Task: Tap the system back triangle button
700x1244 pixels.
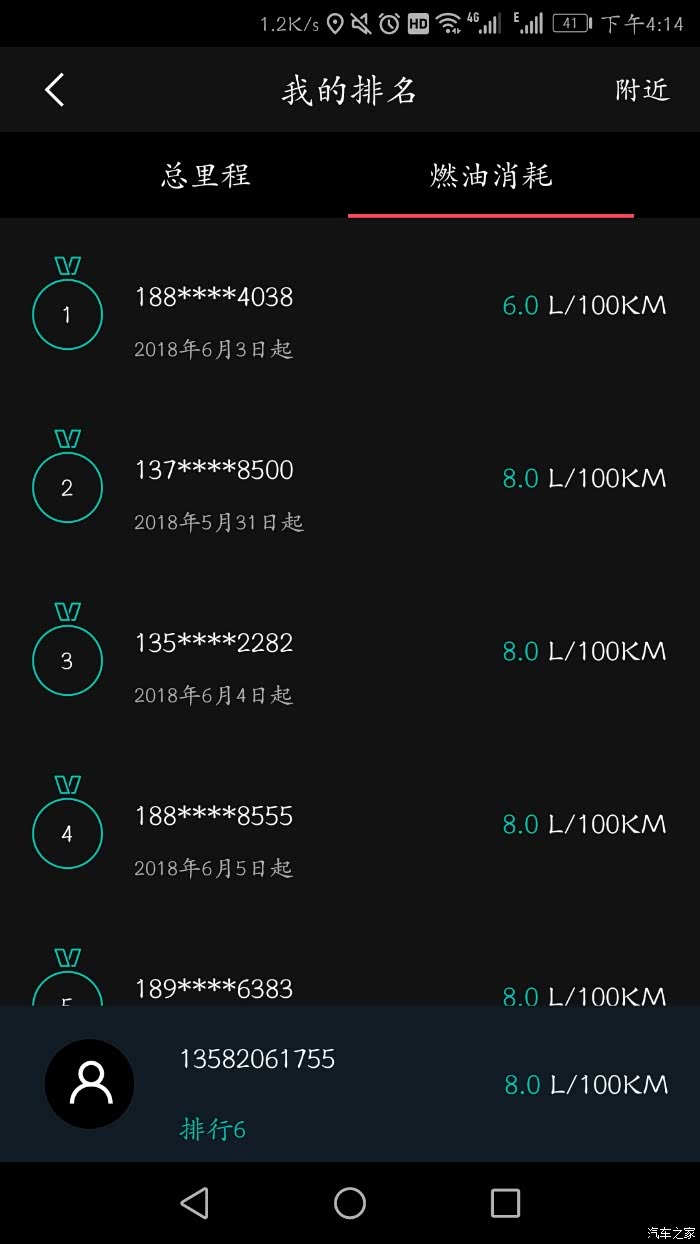Action: [194, 1203]
